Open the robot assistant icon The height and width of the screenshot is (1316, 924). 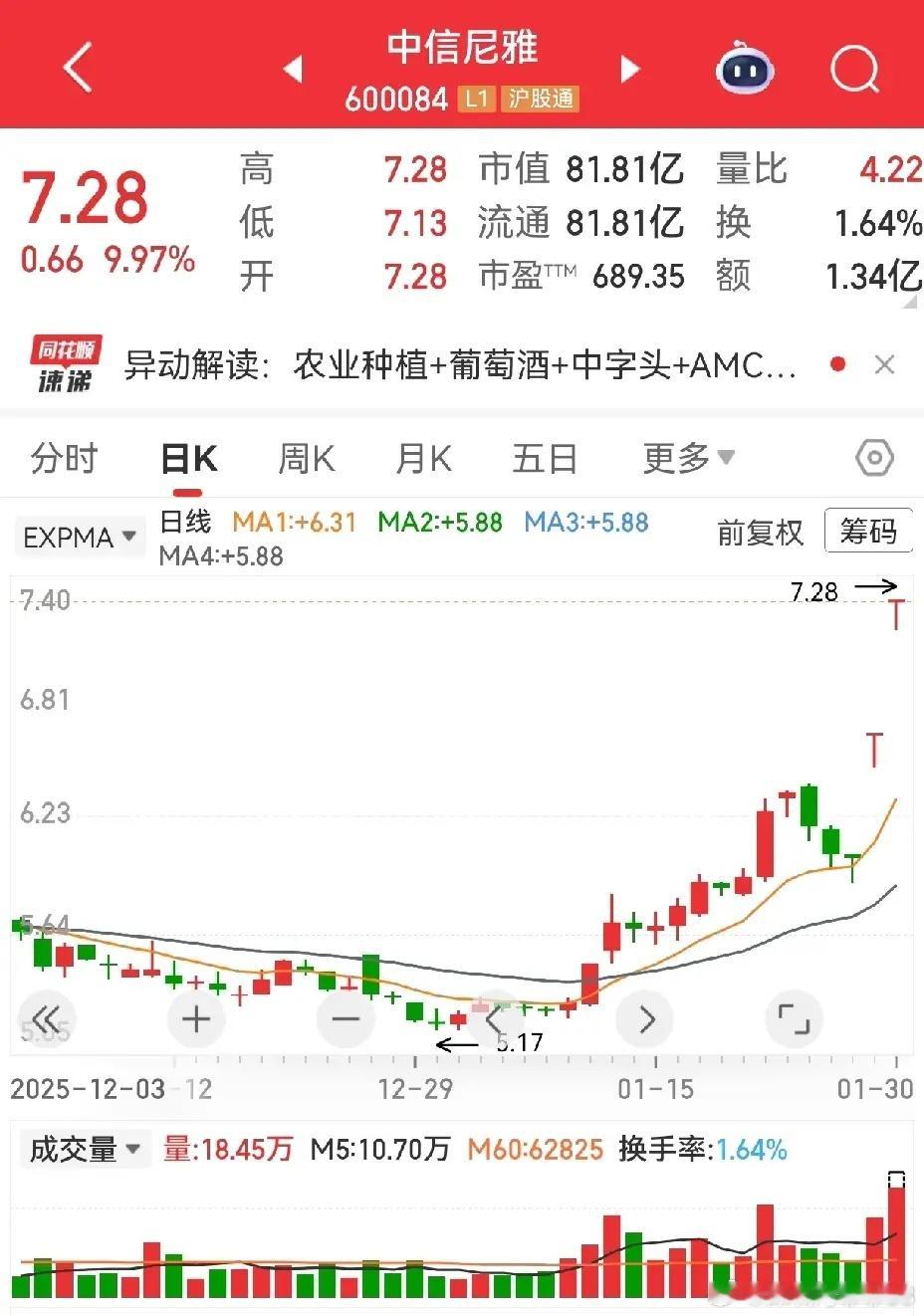(x=745, y=68)
